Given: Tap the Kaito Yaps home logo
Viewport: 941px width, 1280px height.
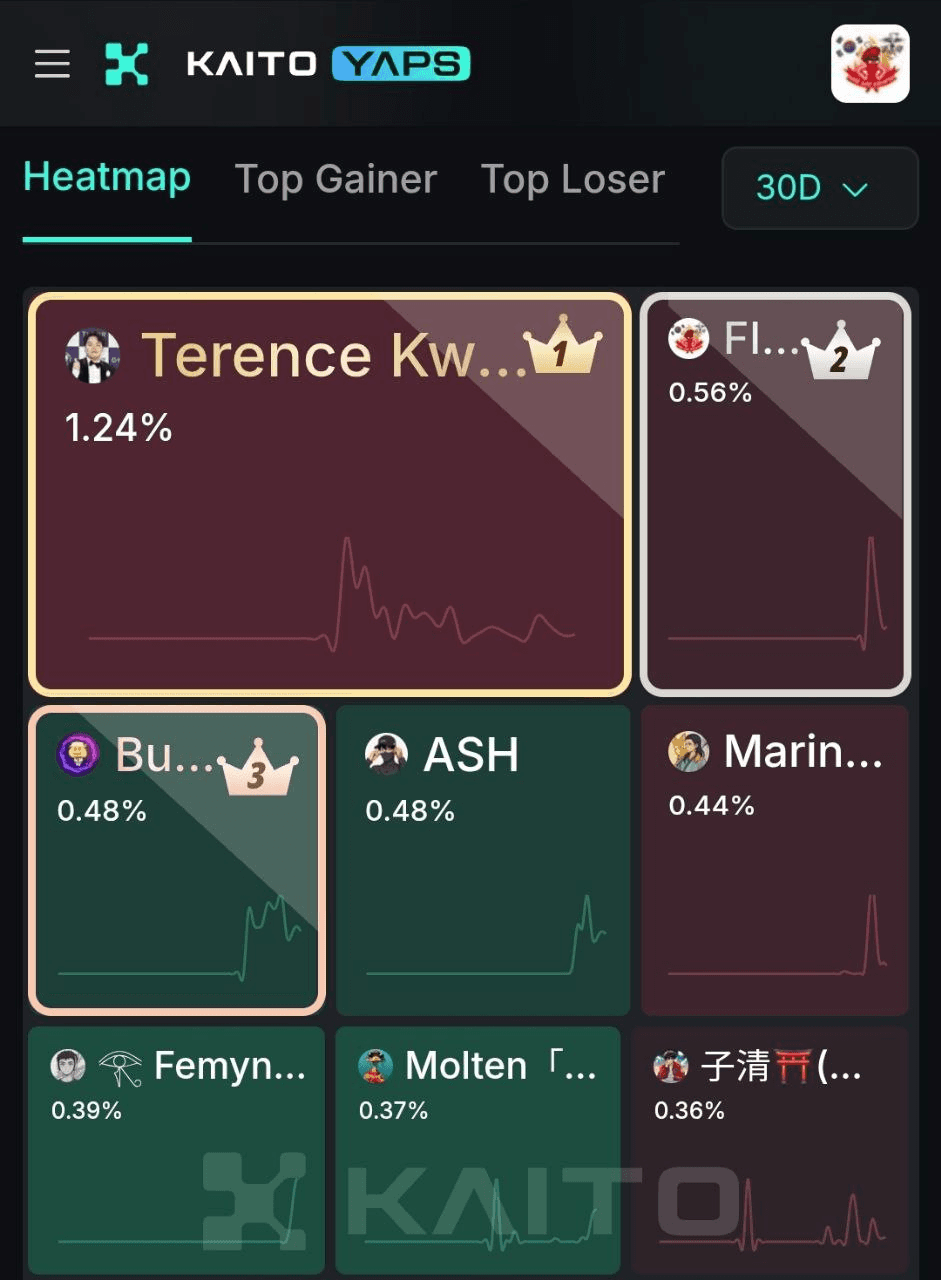Looking at the screenshot, I should (288, 64).
